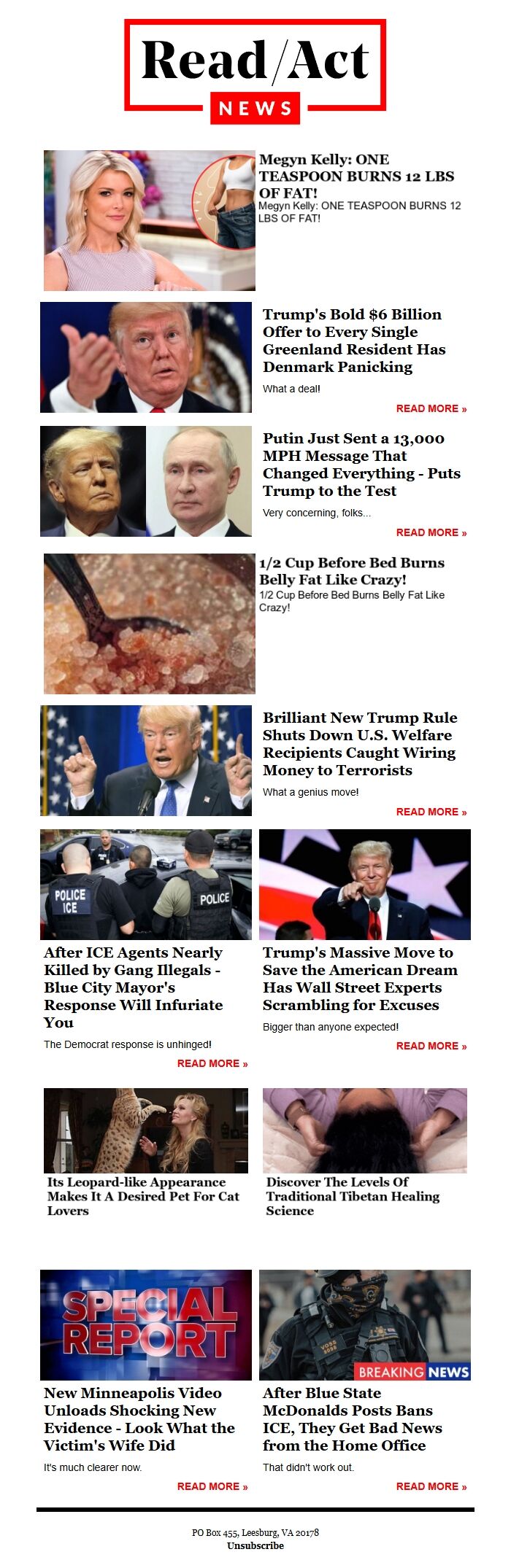The image size is (511, 1568).
Task: Open the leopard-like cat sponsored tile
Action: pyautogui.click(x=146, y=1130)
